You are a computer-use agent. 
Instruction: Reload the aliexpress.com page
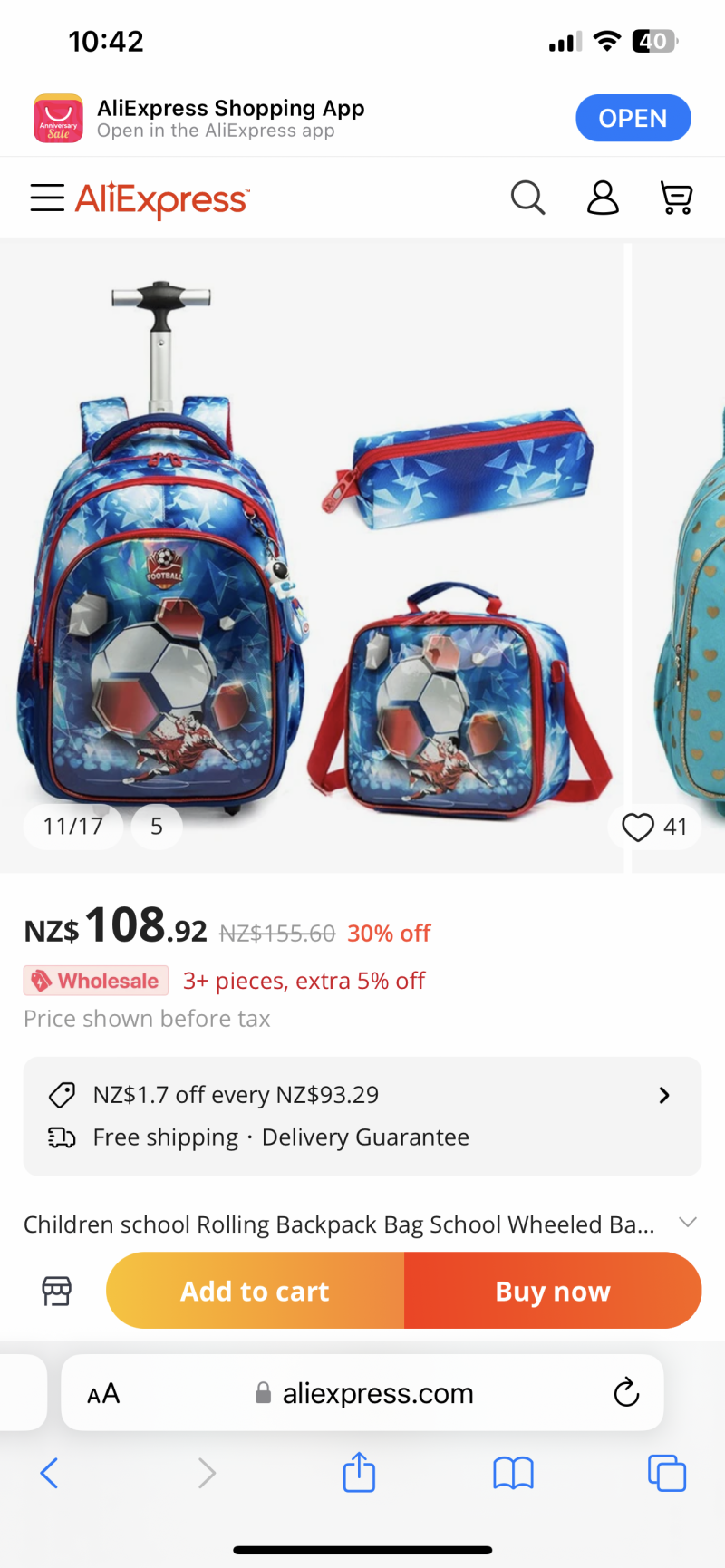(626, 1392)
